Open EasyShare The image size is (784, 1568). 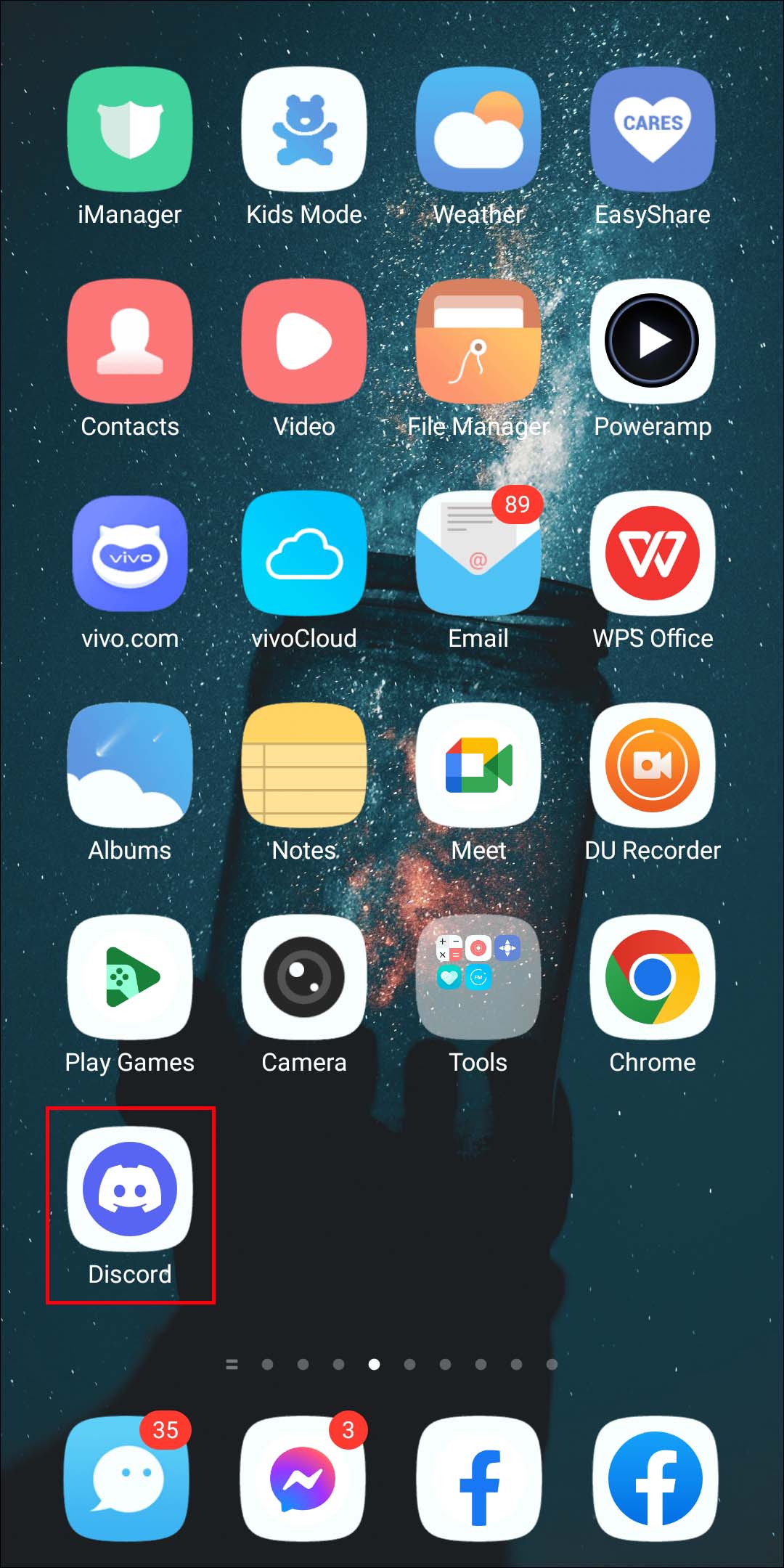tap(653, 129)
